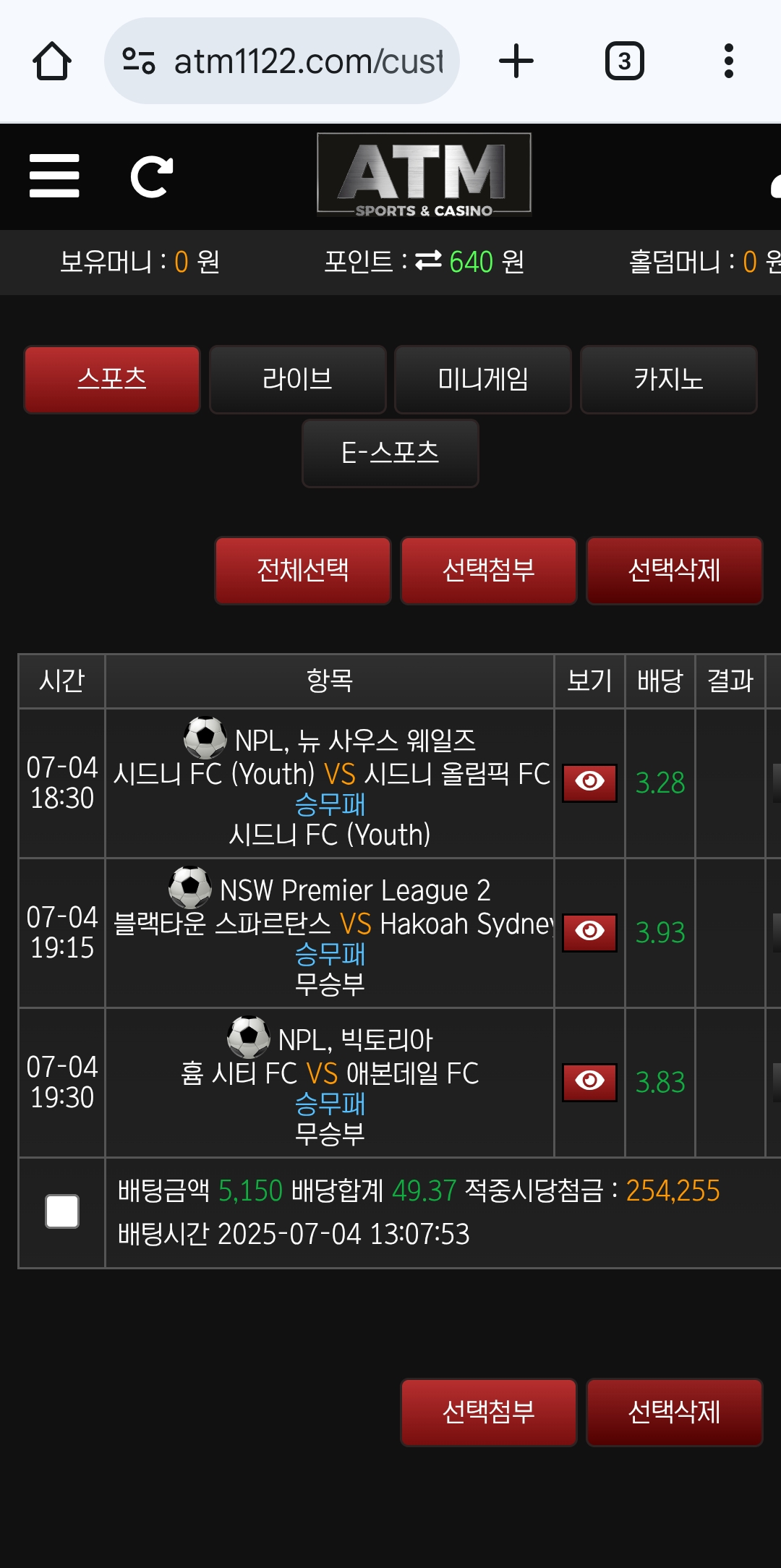Switch to the 미니게임 tab

click(x=483, y=380)
